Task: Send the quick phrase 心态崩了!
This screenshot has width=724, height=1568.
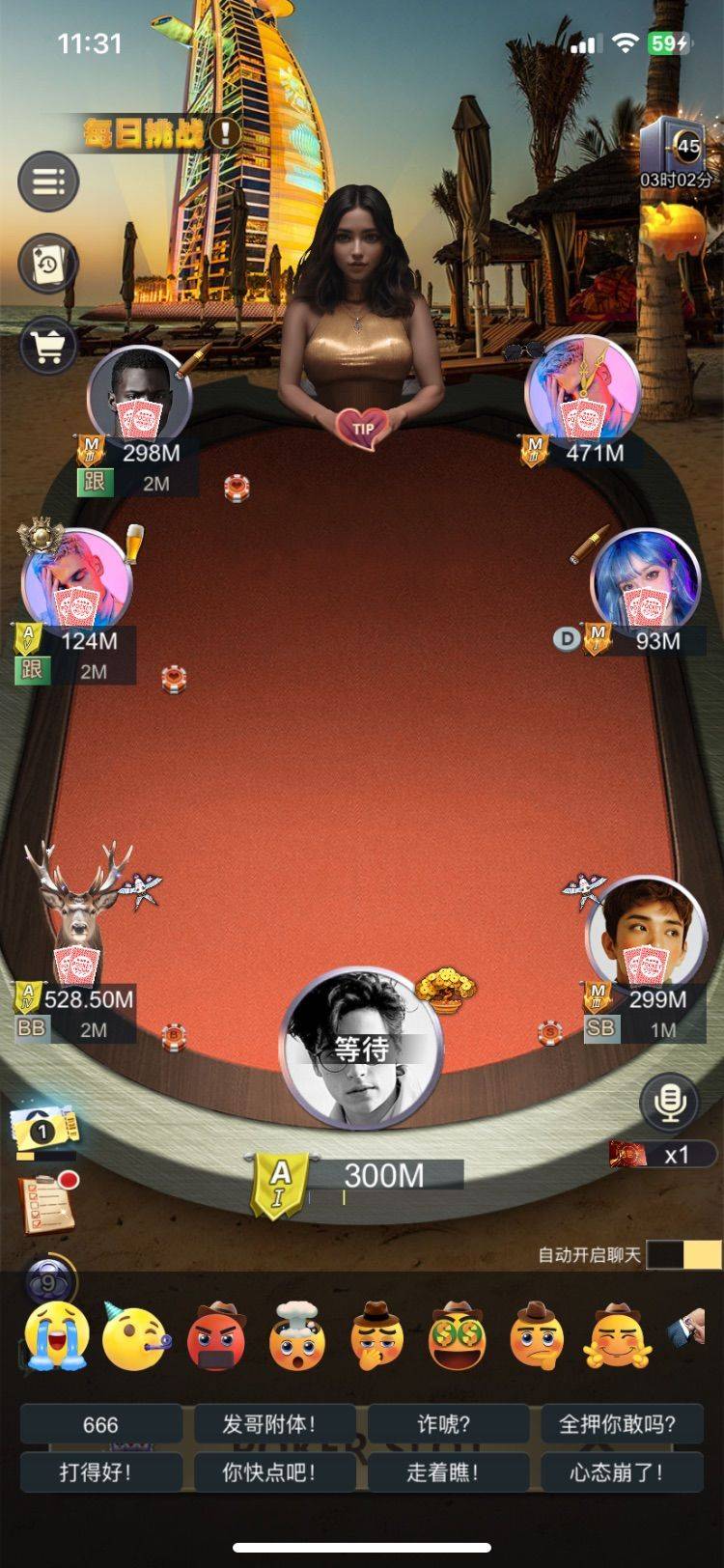Action: tap(617, 1472)
